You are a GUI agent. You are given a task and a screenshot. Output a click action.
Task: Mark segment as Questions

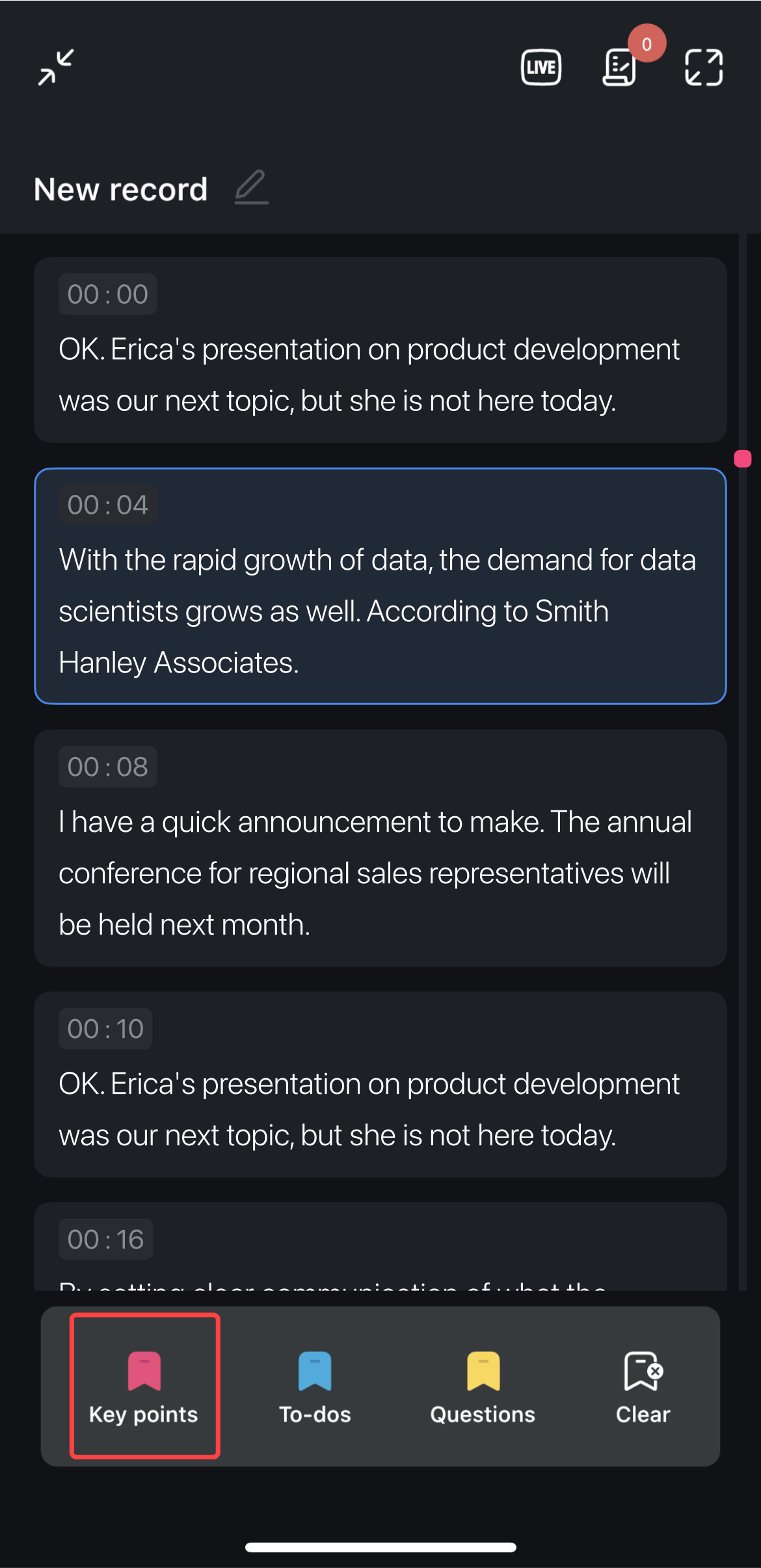click(483, 1387)
